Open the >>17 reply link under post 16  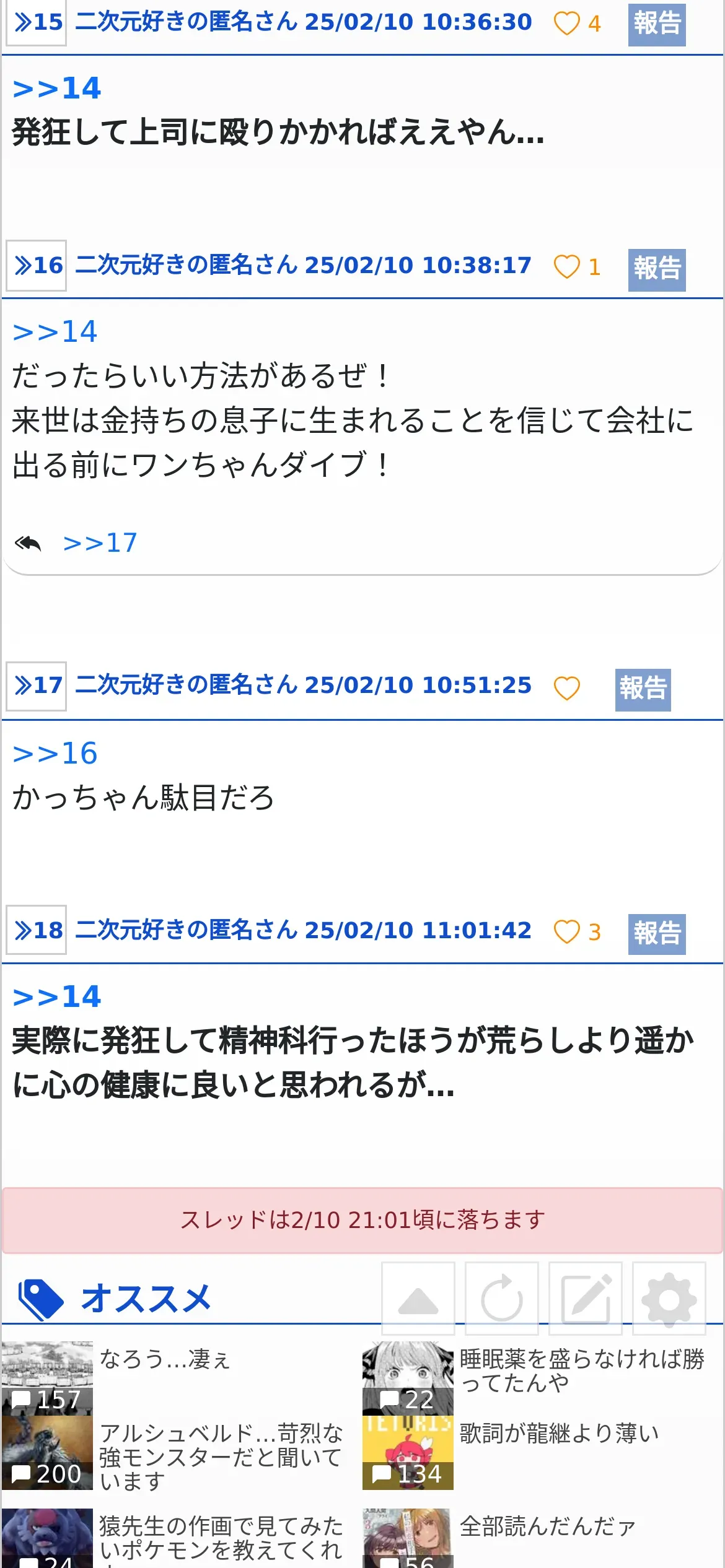pos(100,543)
